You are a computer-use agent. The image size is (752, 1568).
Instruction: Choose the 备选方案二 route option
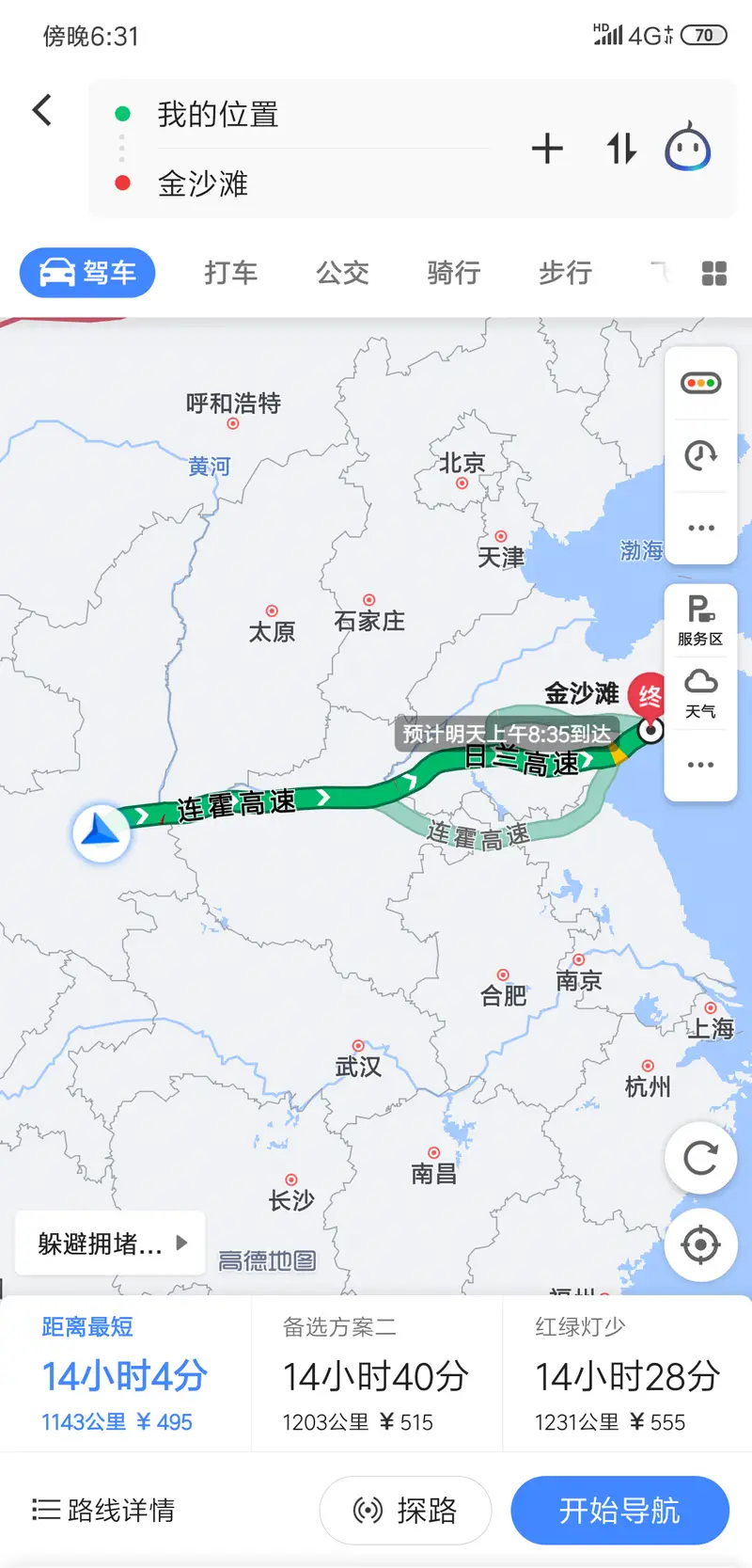pyautogui.click(x=376, y=1373)
